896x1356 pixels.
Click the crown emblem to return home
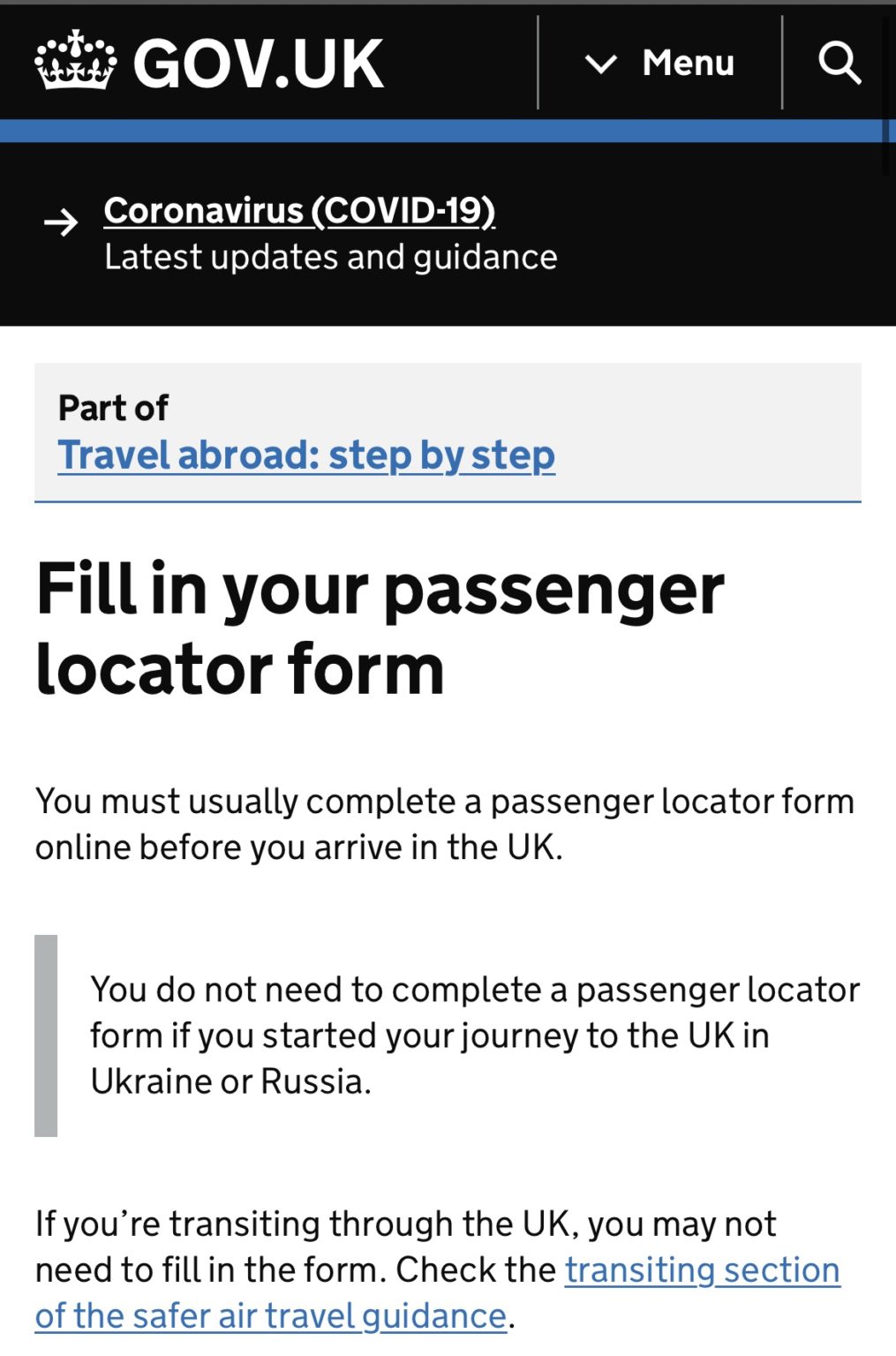75,60
